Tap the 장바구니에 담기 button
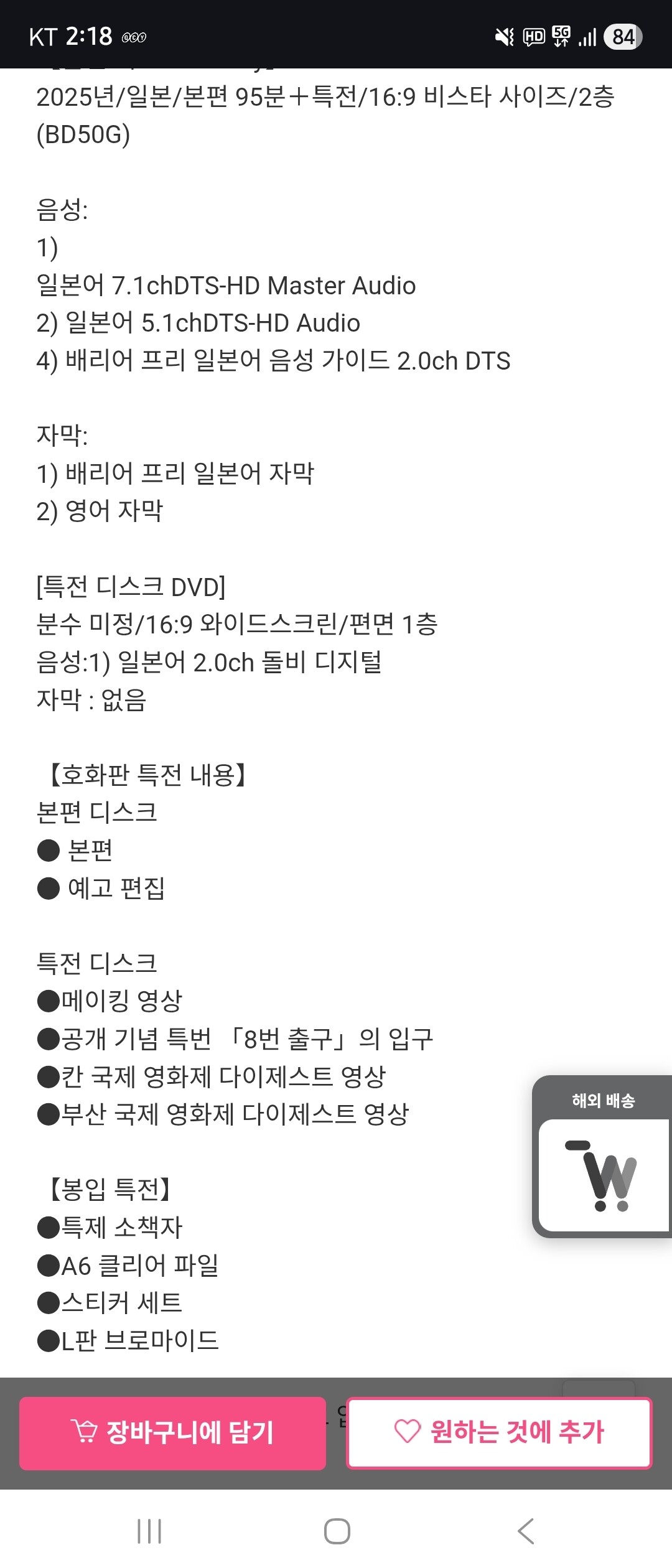This screenshot has width=672, height=1568. (172, 1433)
